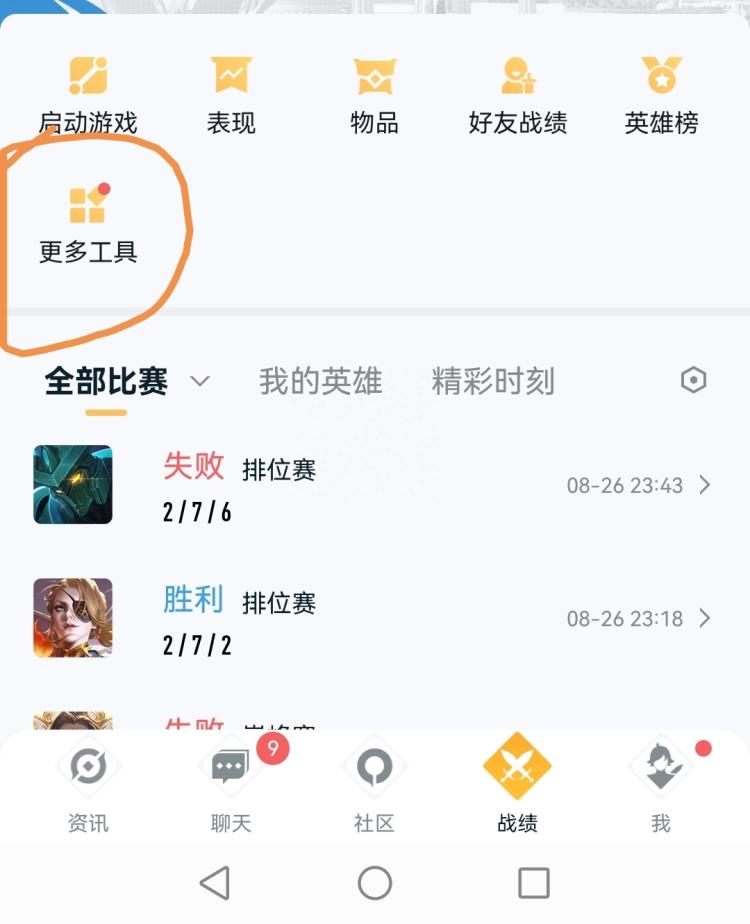The image size is (750, 924).
Task: Switch to the 我的英雄 tab
Action: point(318,380)
